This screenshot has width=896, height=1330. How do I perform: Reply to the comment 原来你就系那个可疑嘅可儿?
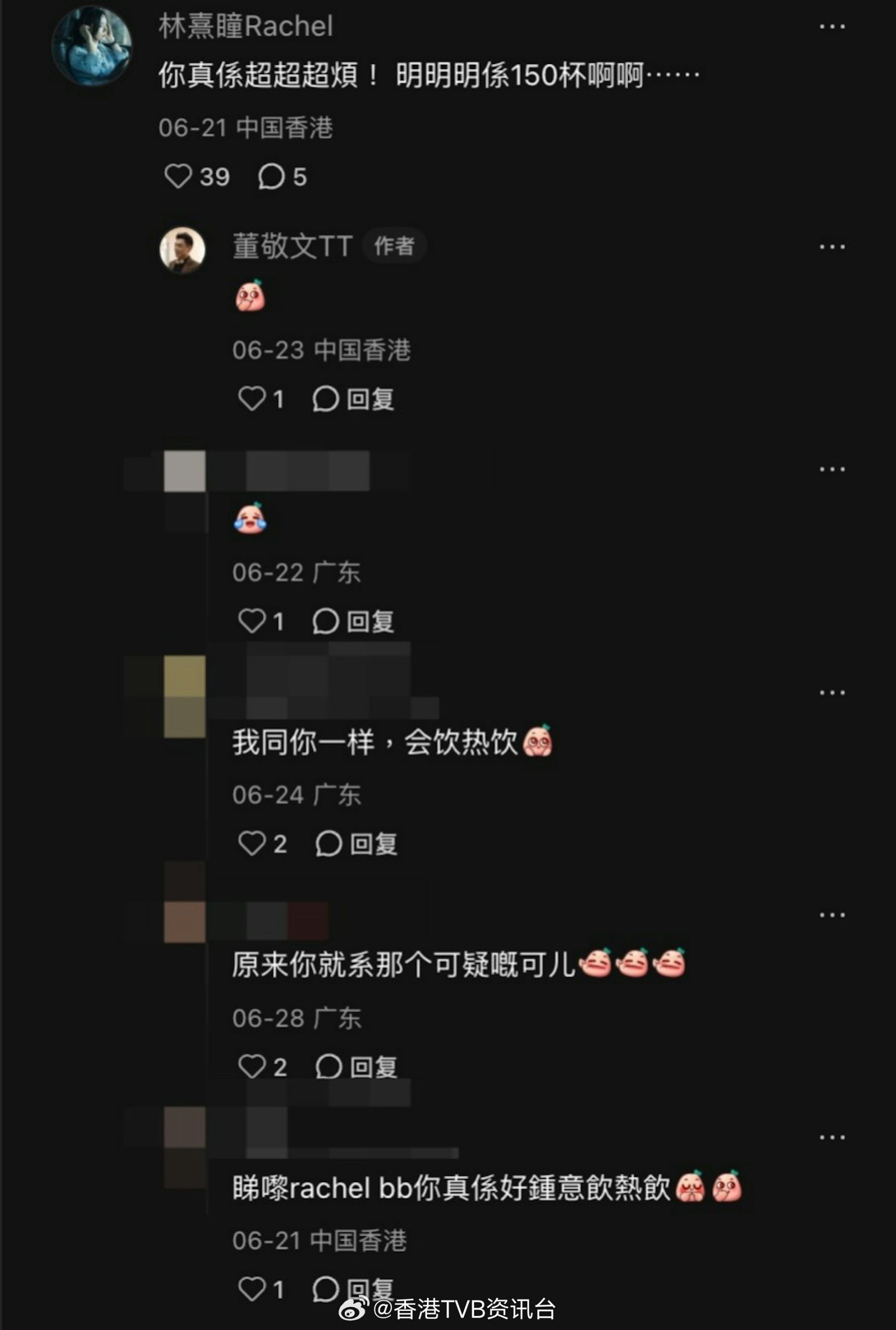coord(355,1066)
